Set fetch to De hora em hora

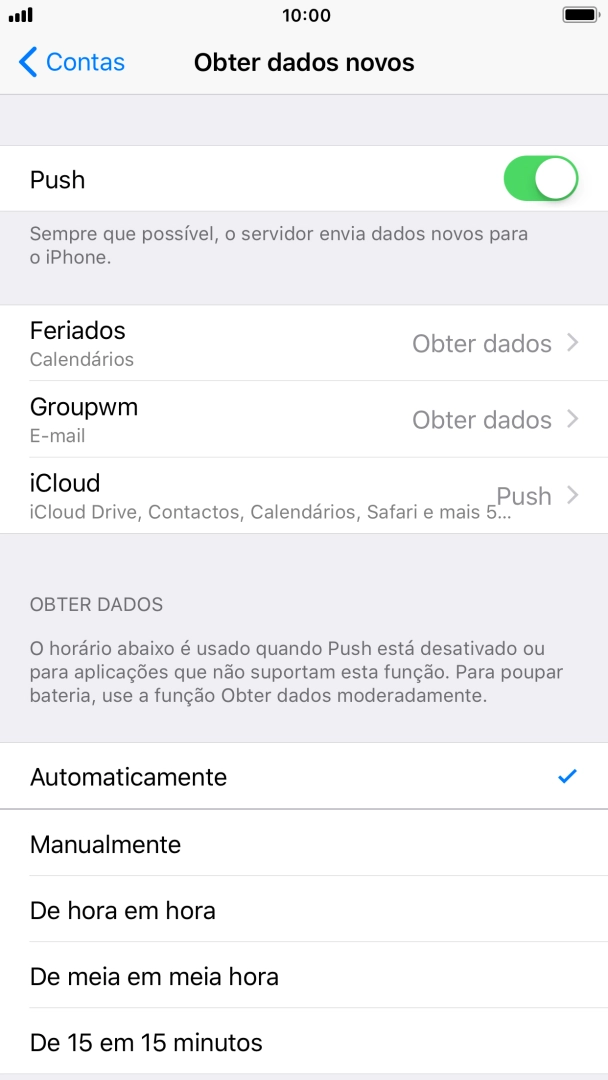[304, 910]
